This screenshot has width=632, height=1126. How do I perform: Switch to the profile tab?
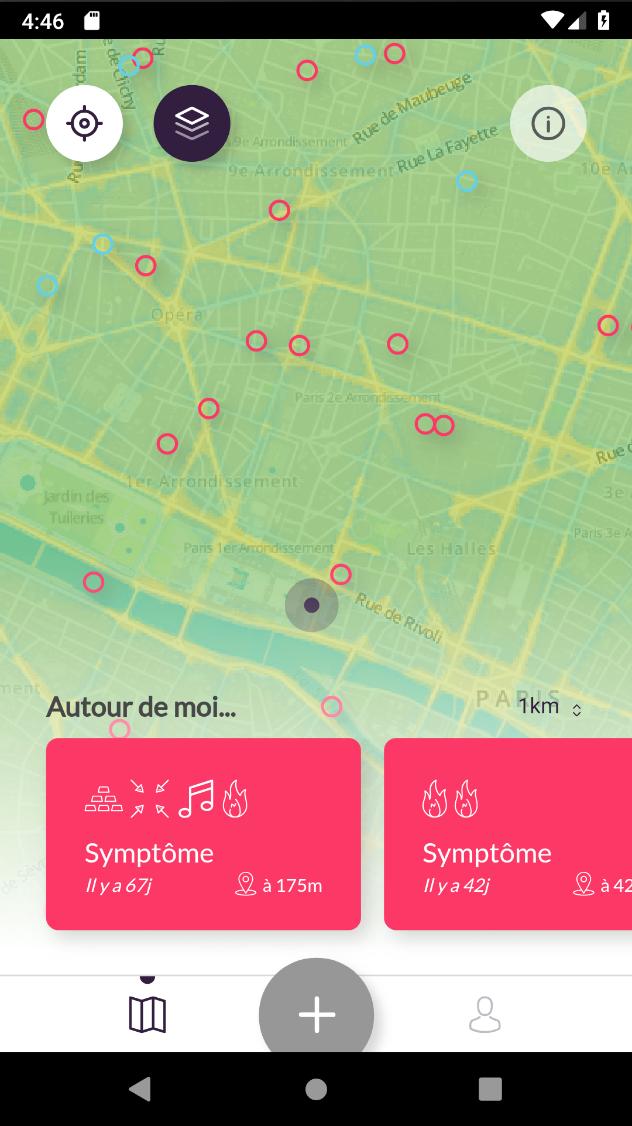[x=485, y=1014]
